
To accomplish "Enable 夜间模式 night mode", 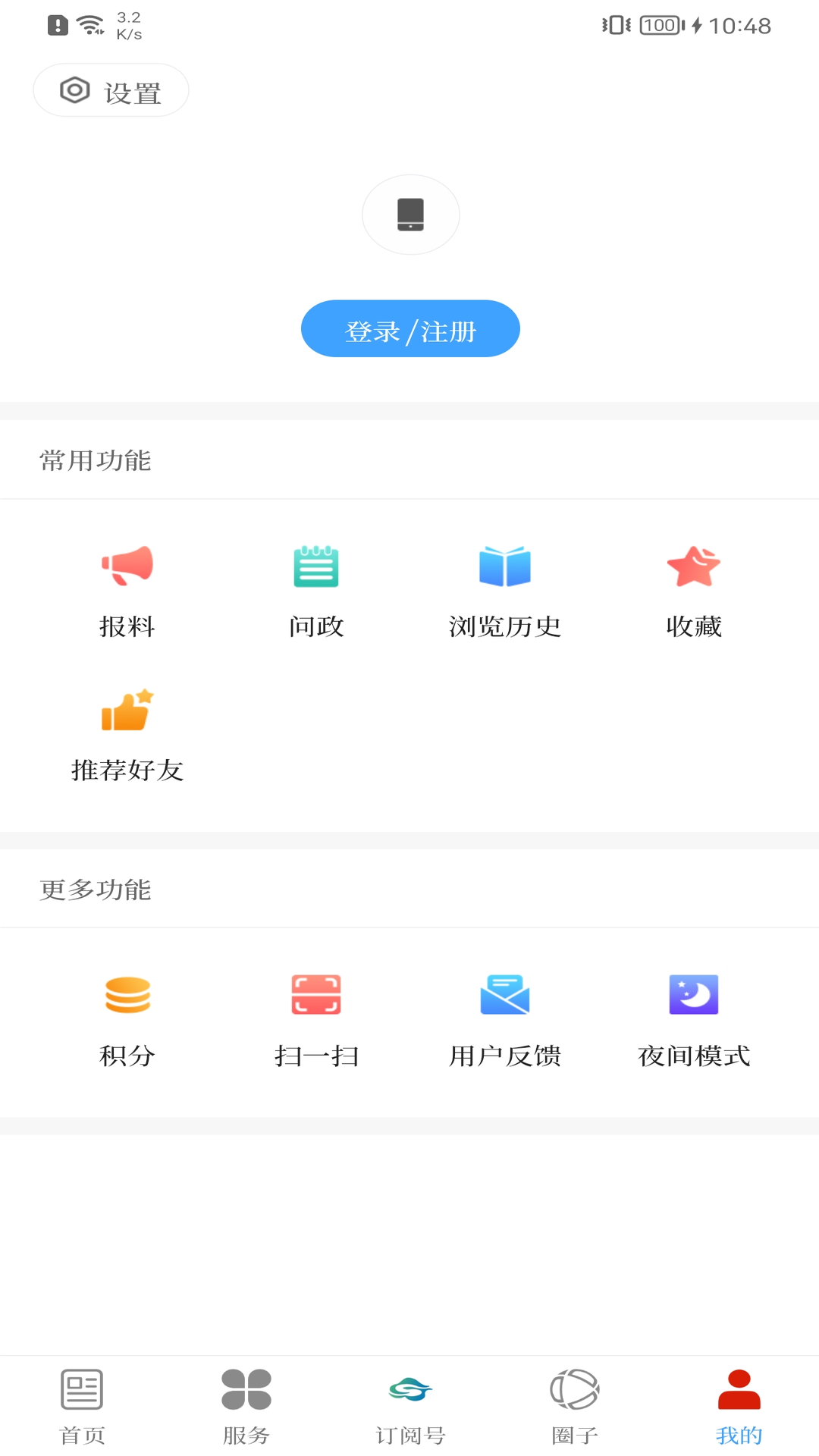I will (x=692, y=1016).
